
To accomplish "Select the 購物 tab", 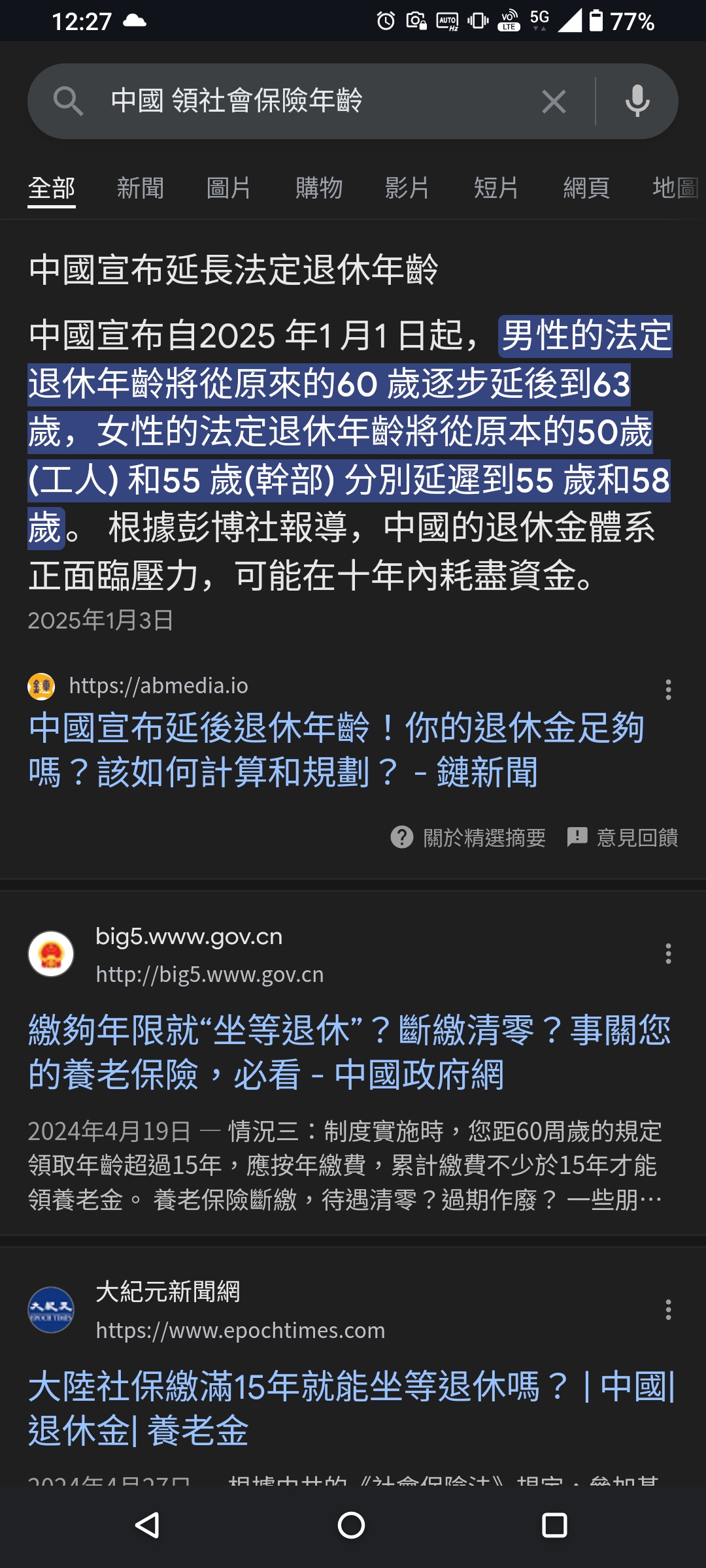I will click(x=319, y=188).
